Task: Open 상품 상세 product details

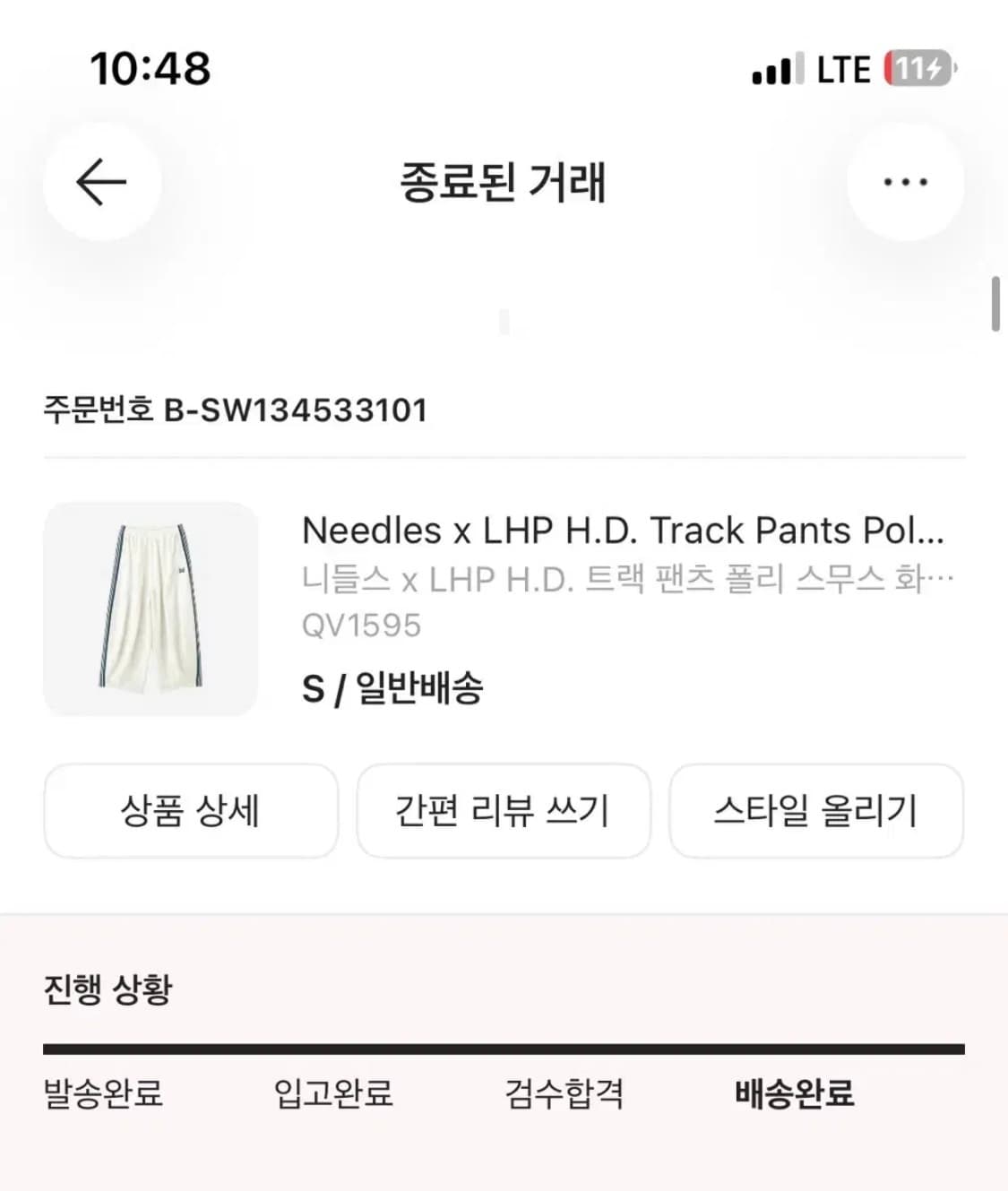Action: point(191,809)
